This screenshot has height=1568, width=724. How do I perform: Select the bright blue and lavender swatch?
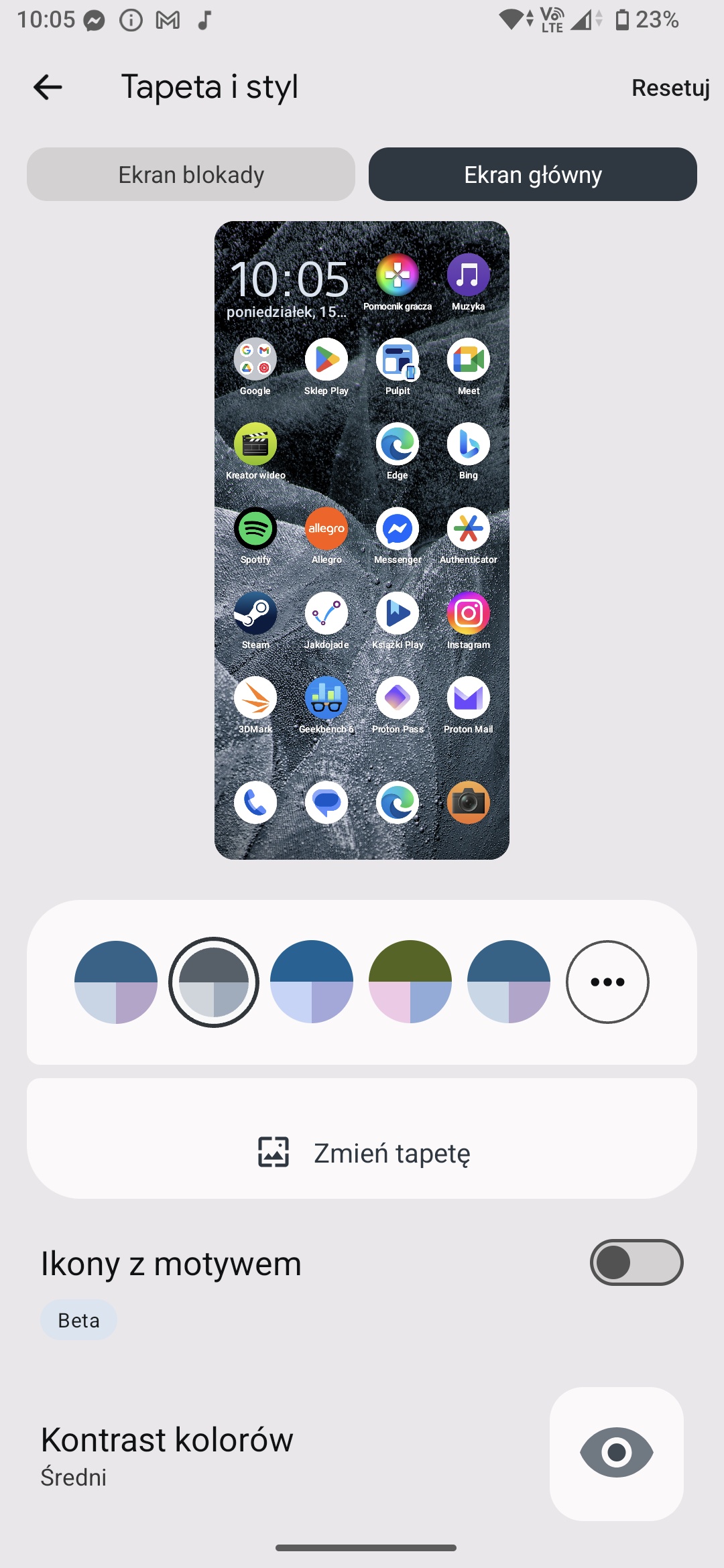tap(312, 982)
